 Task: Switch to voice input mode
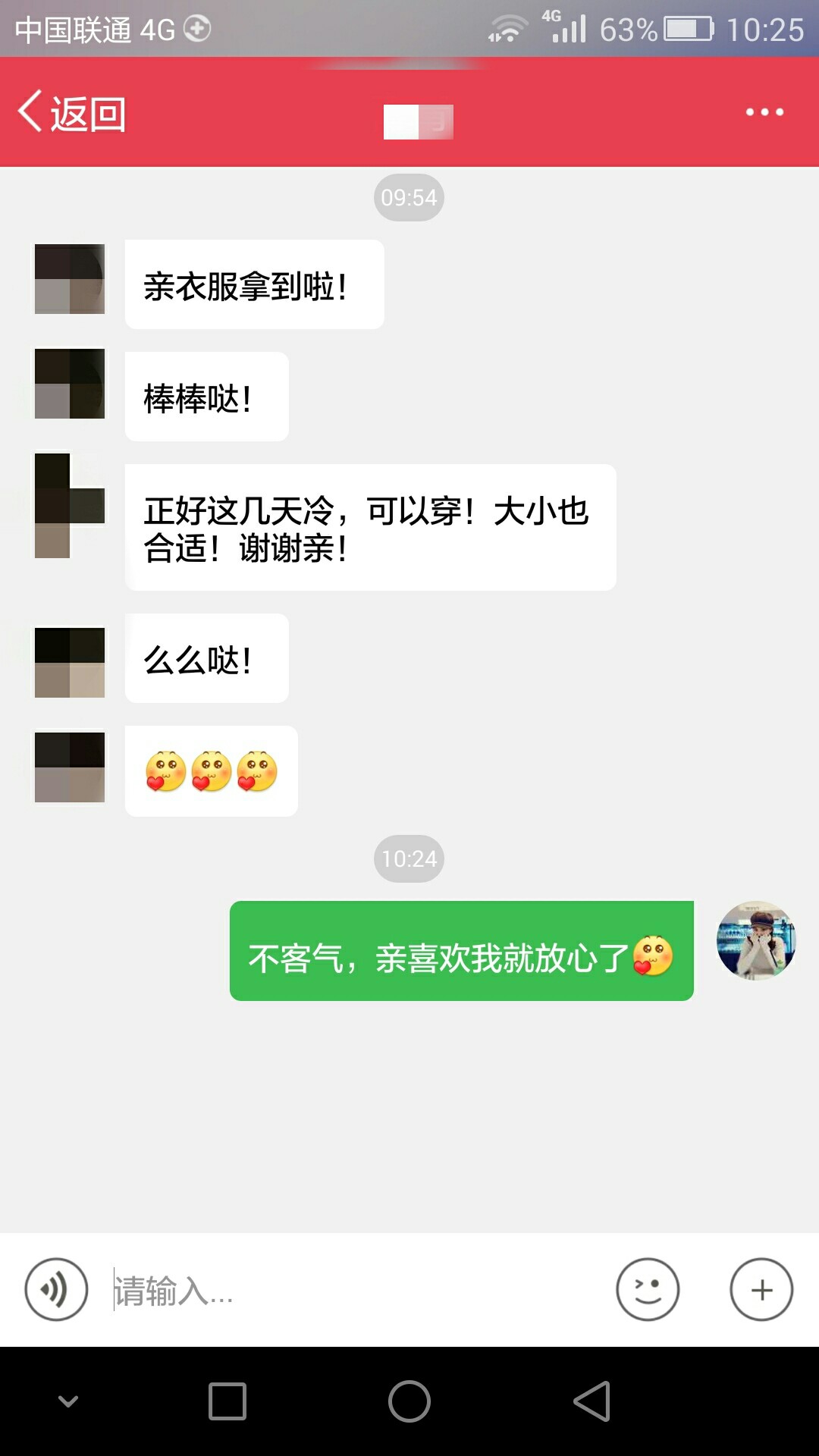[x=56, y=1289]
